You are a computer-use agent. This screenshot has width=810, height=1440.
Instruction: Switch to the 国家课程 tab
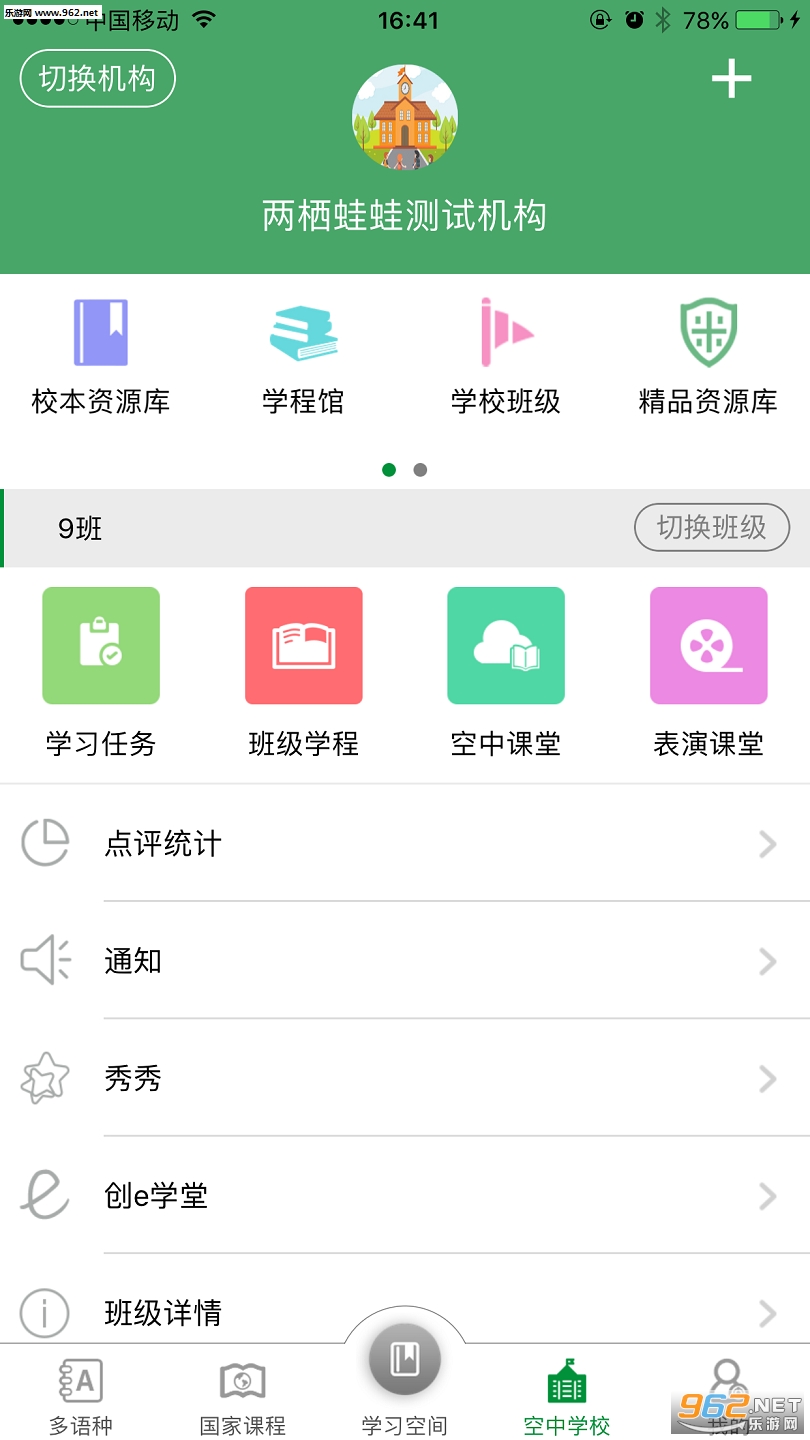pos(243,1396)
